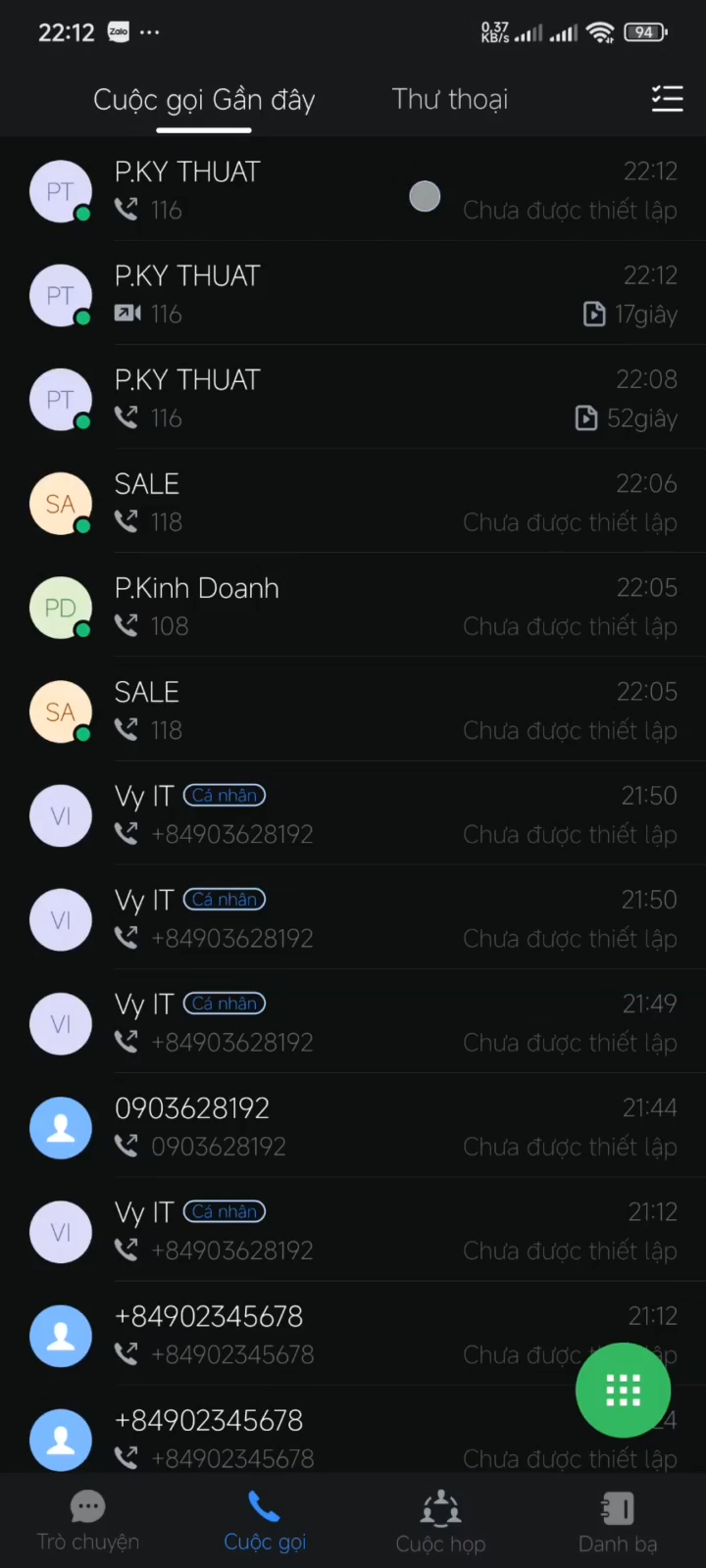This screenshot has width=706, height=1568.
Task: Open Danh bạ contacts icon at bottom
Action: pos(617,1514)
